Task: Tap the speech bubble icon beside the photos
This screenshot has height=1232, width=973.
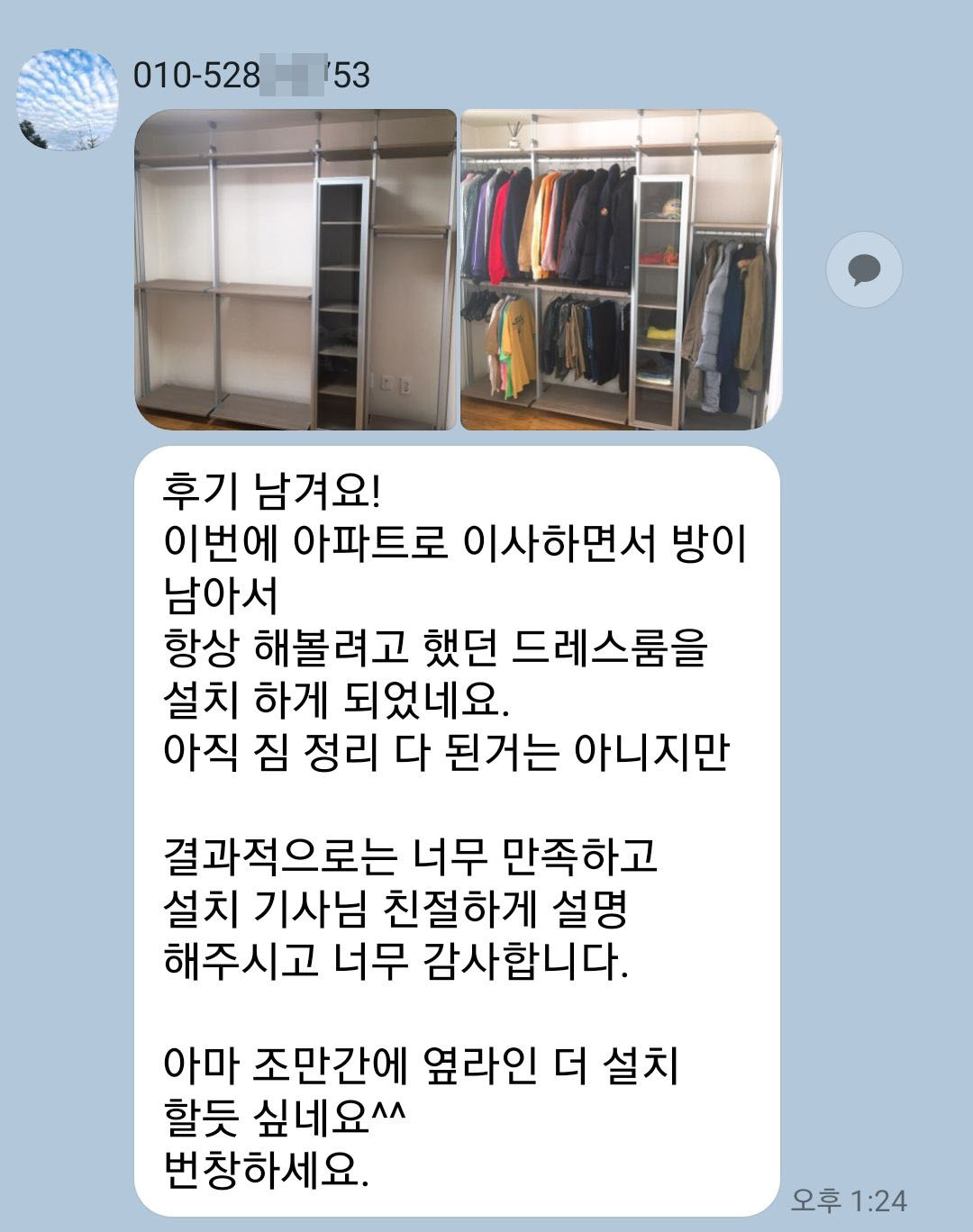Action: (864, 269)
